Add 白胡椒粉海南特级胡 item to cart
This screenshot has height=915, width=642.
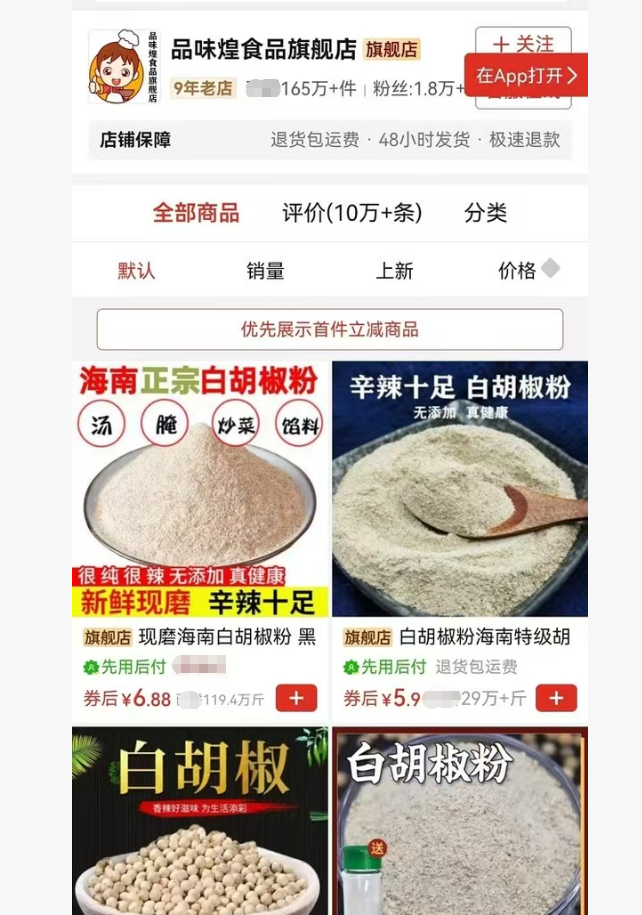click(556, 697)
